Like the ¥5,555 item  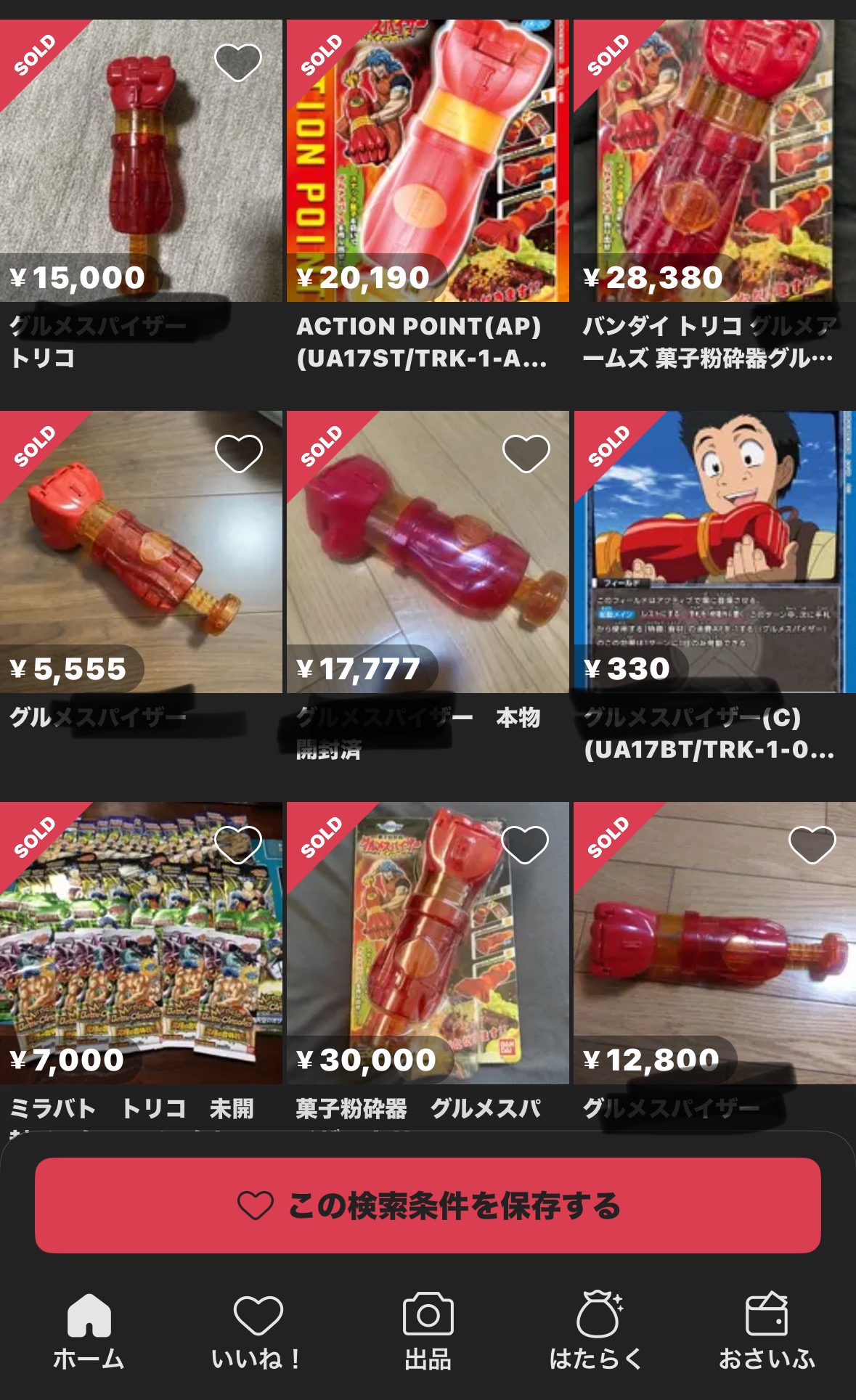coord(238,454)
